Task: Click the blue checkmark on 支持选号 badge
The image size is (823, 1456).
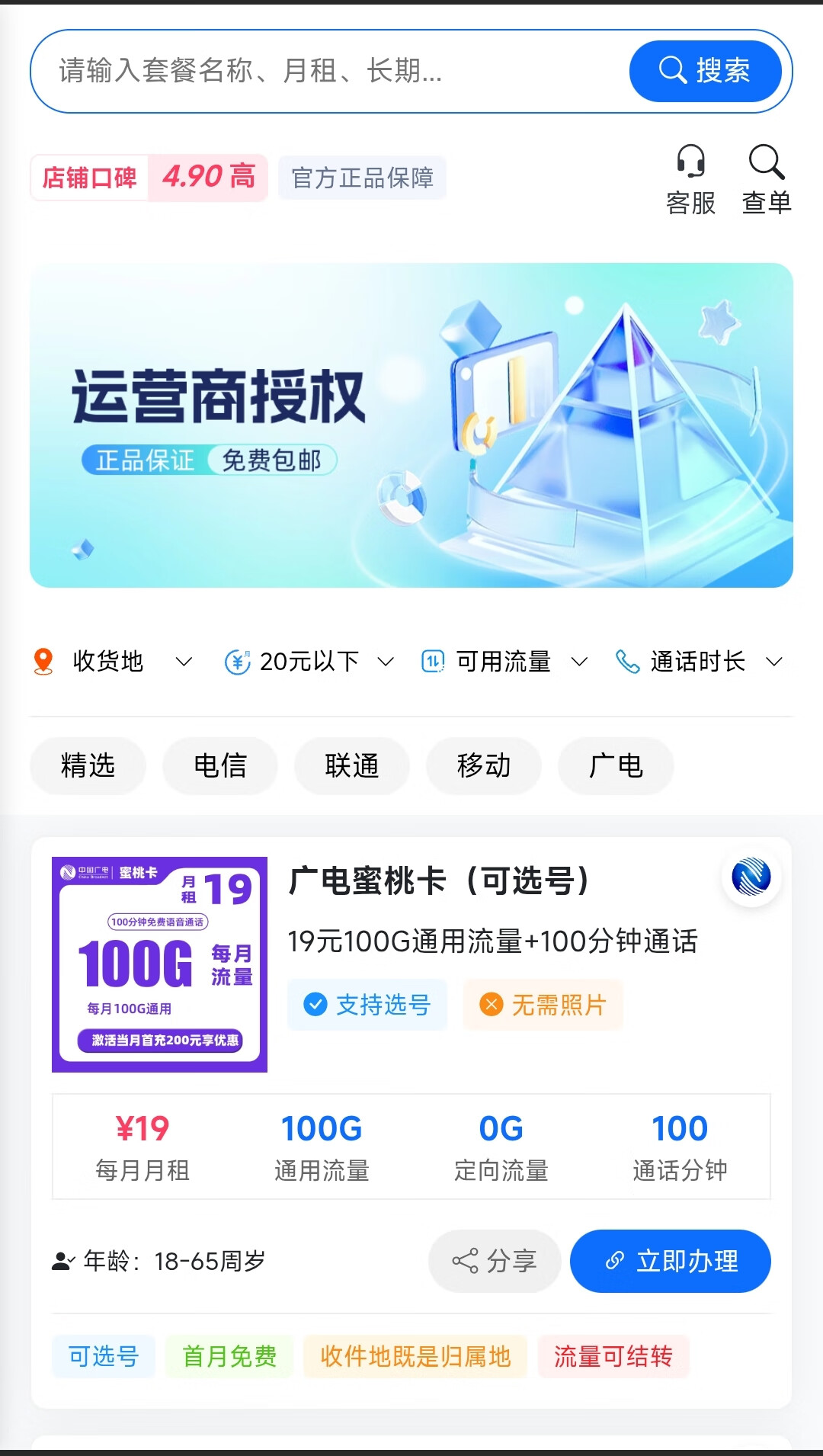Action: pos(315,1005)
